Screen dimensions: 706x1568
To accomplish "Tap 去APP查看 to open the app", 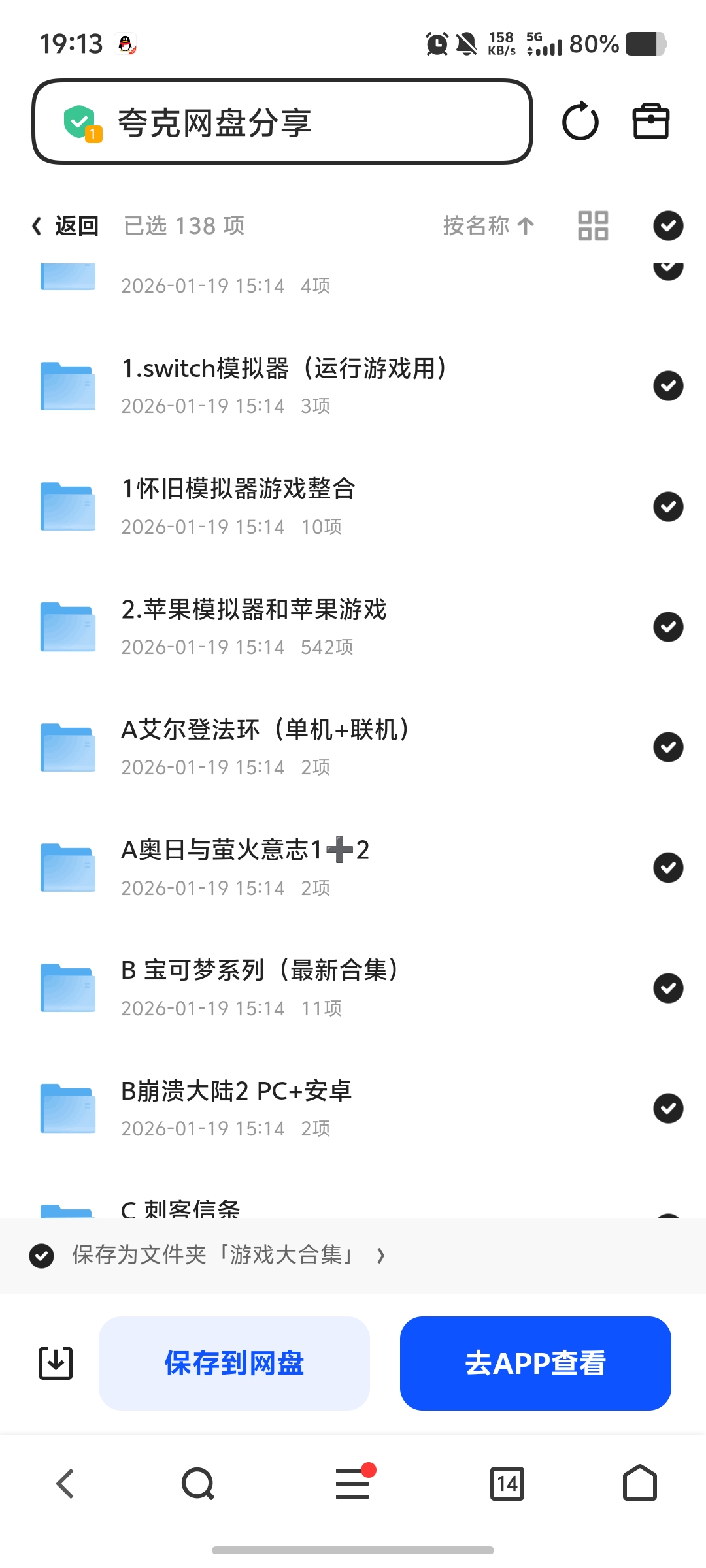I will [x=535, y=1363].
